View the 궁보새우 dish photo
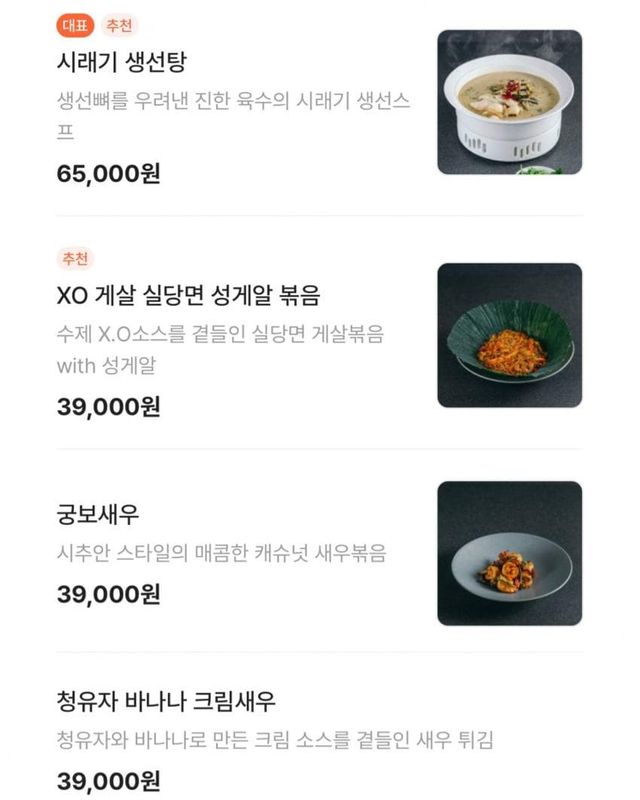 (x=509, y=553)
